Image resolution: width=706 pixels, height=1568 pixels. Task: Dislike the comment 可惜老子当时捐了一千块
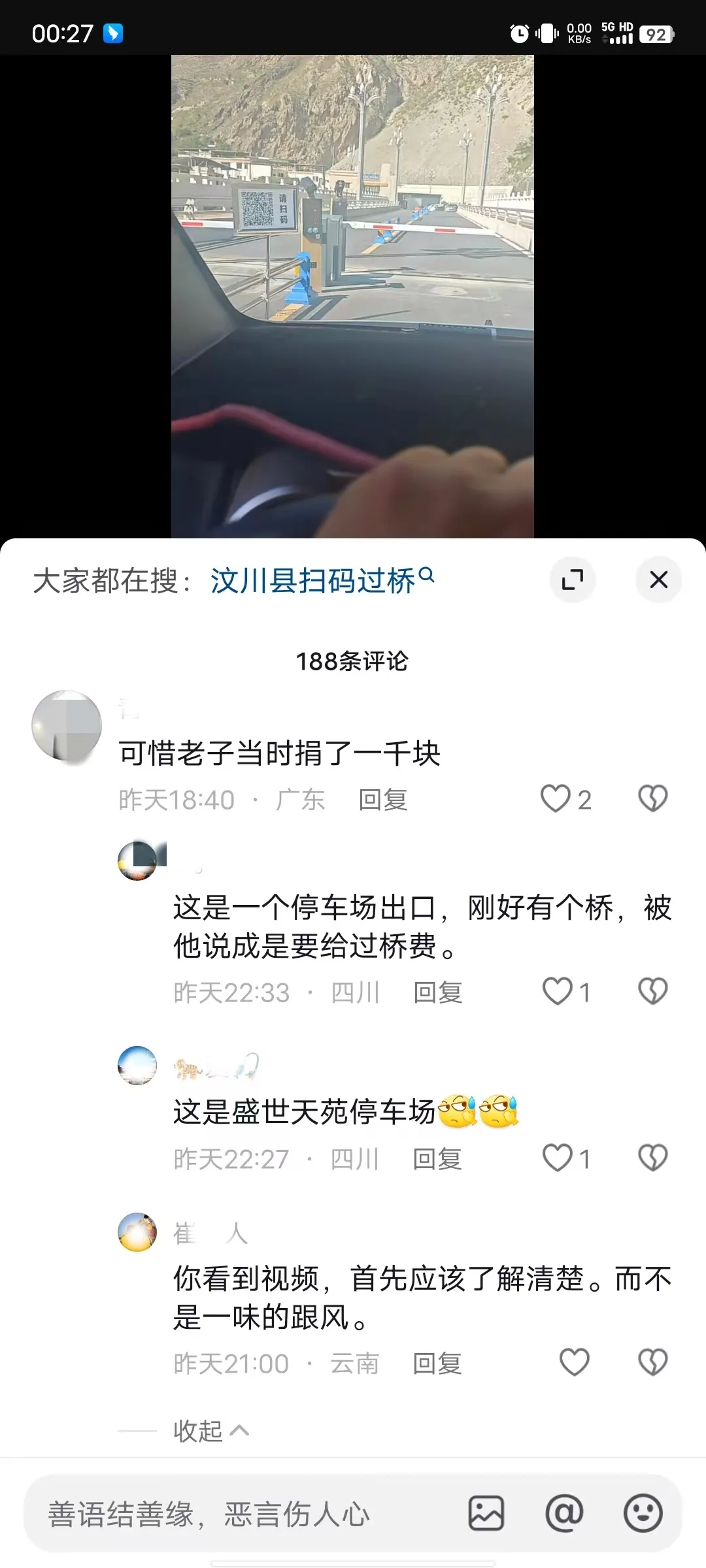(x=652, y=799)
